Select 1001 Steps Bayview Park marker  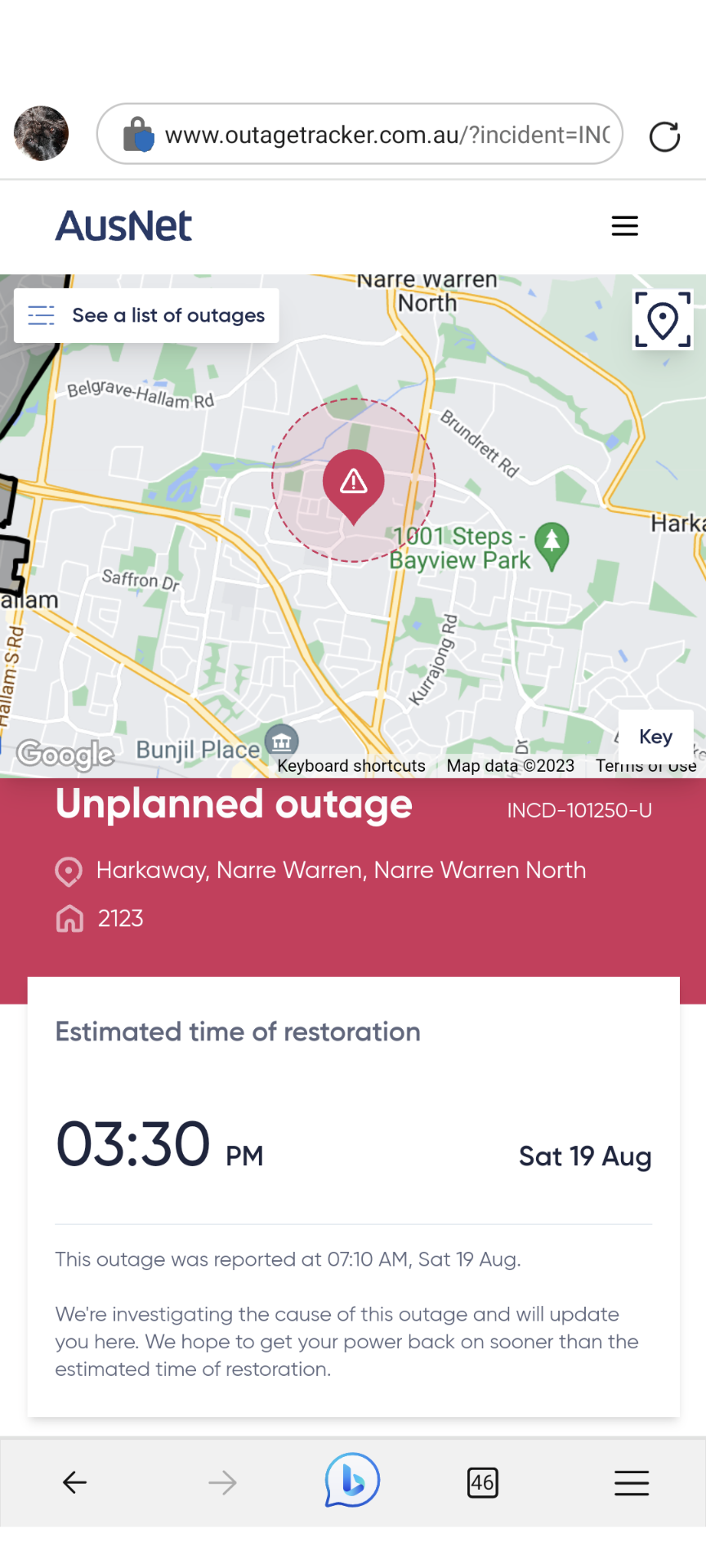[x=552, y=543]
